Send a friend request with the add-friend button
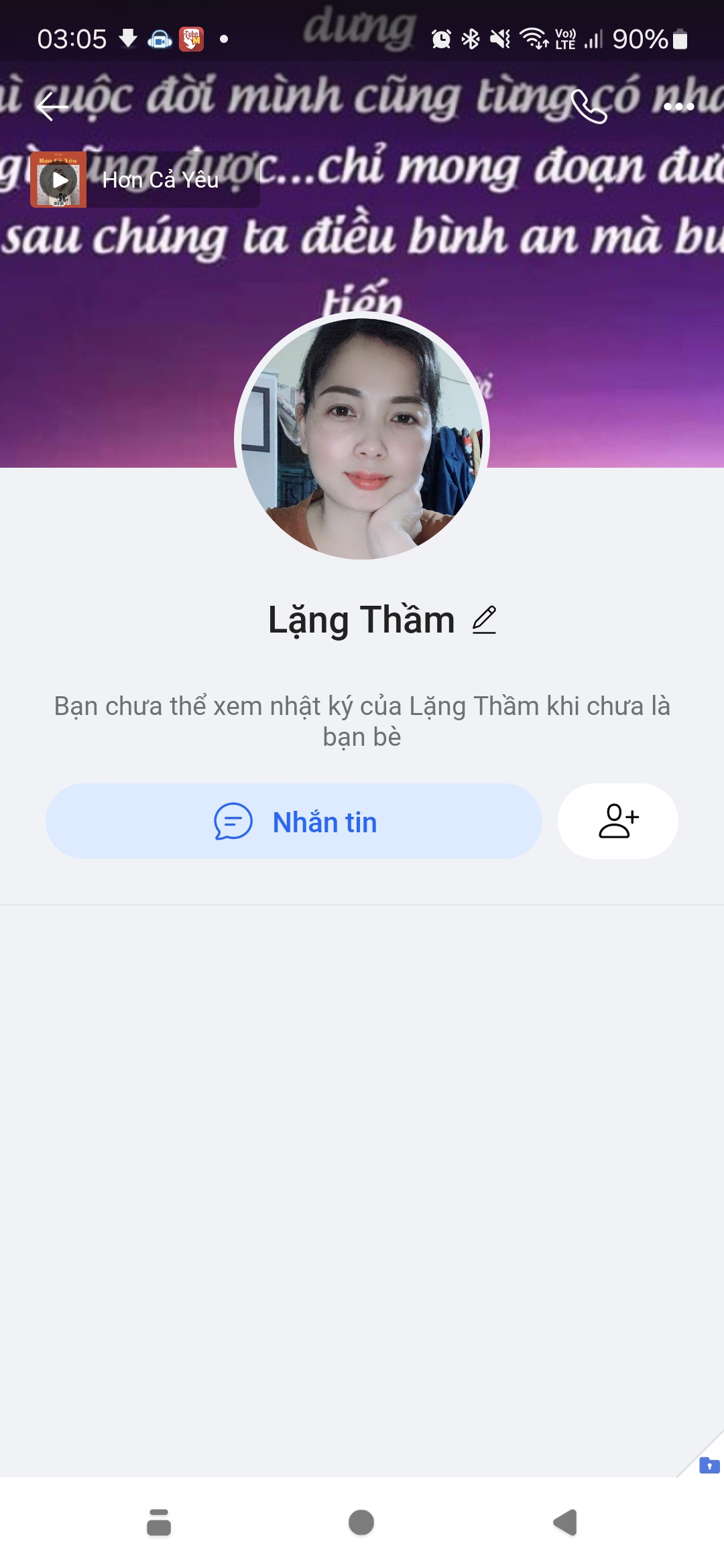Screen dimensions: 724x1568 (617, 822)
